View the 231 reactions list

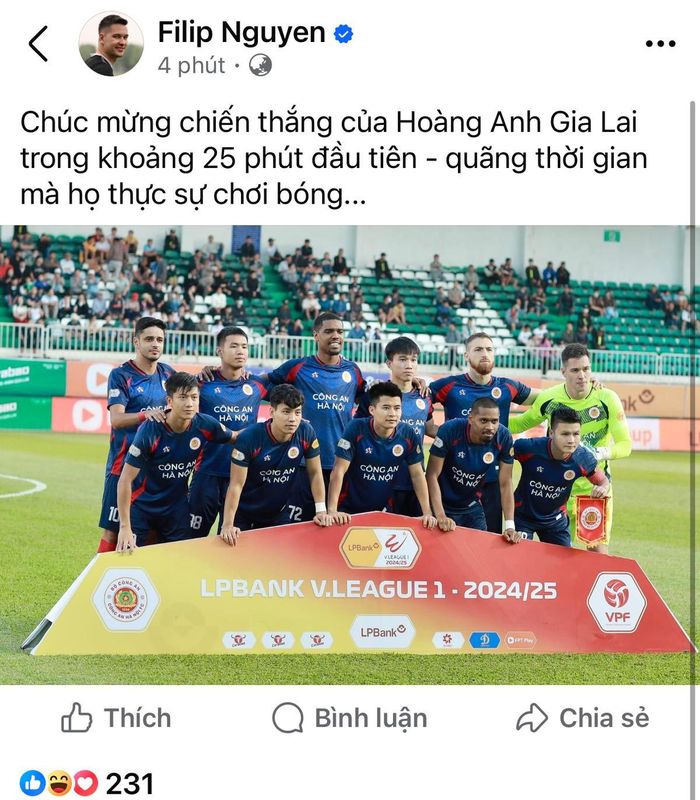[x=88, y=783]
